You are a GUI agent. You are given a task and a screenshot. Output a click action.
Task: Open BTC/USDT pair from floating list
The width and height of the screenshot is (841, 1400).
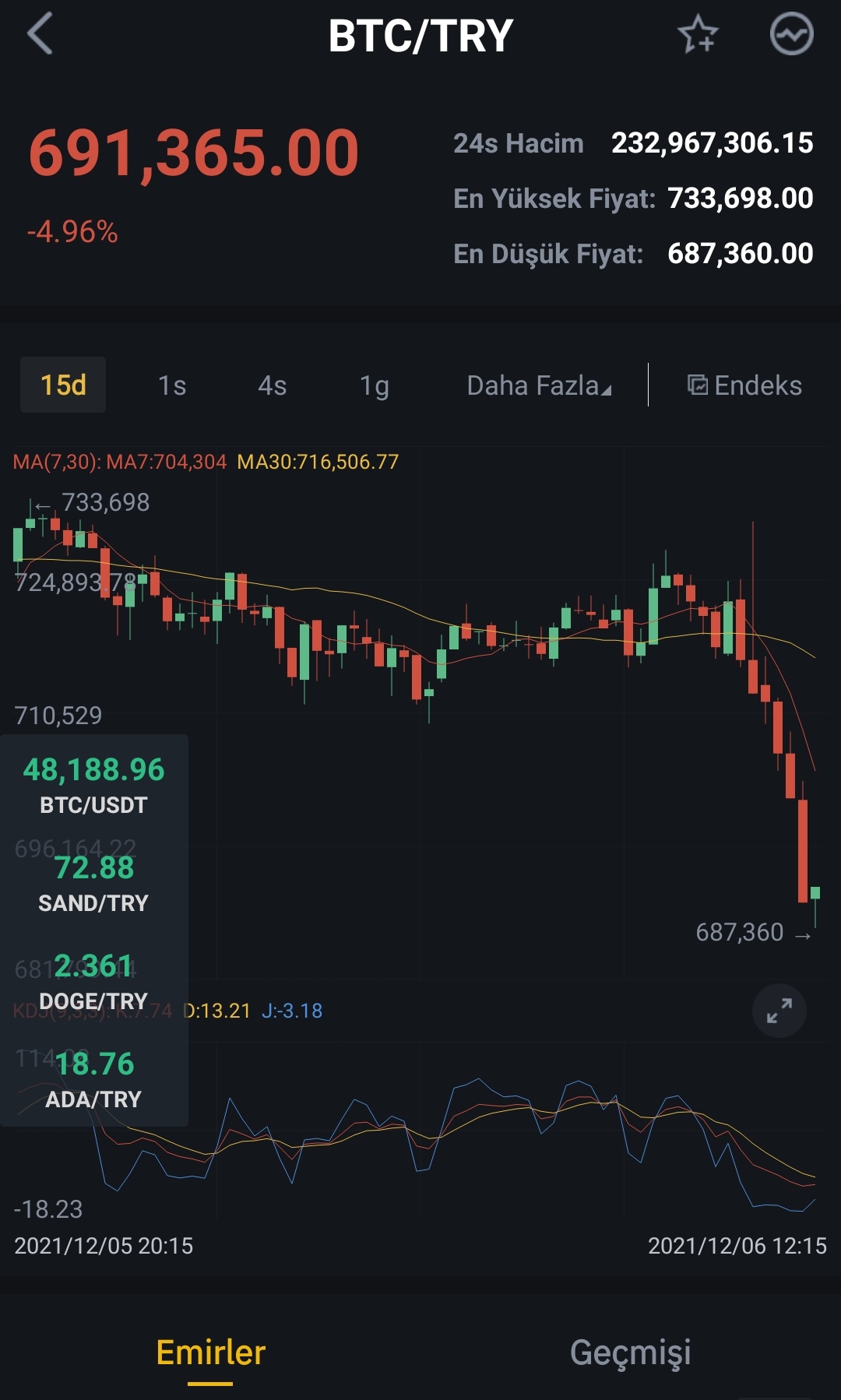(94, 785)
